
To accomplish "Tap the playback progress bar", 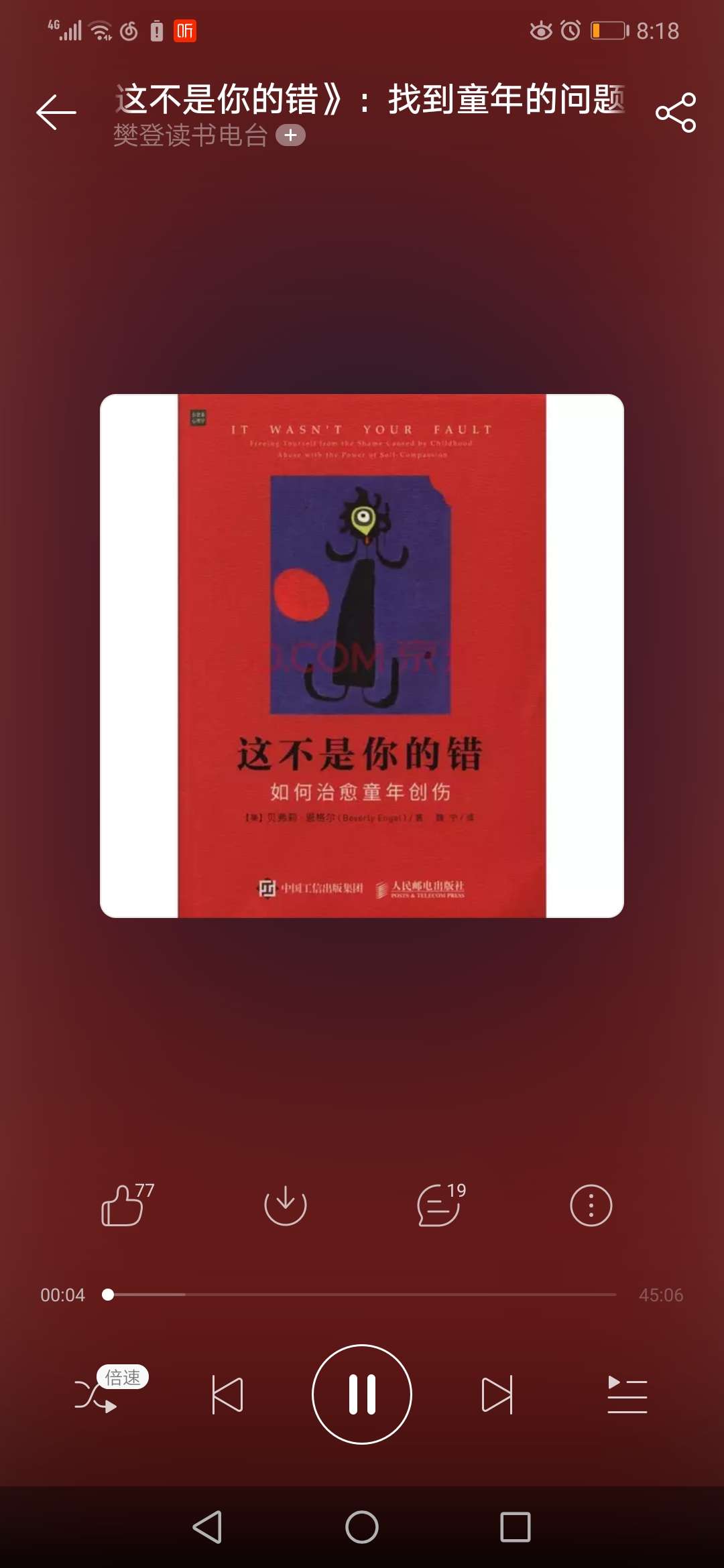I will (362, 1295).
